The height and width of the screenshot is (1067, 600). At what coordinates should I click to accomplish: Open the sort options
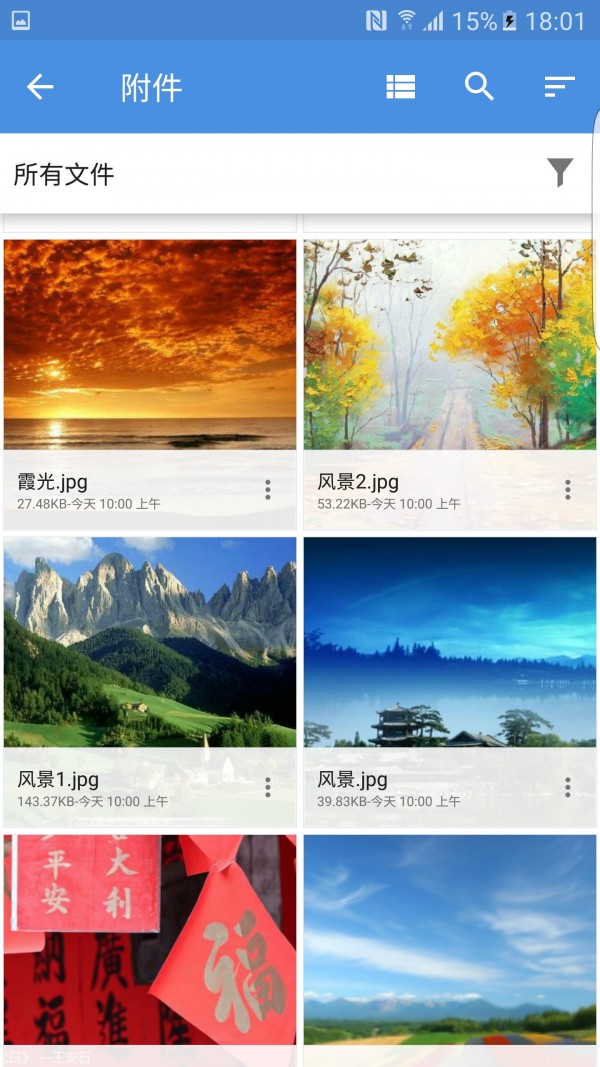[560, 87]
